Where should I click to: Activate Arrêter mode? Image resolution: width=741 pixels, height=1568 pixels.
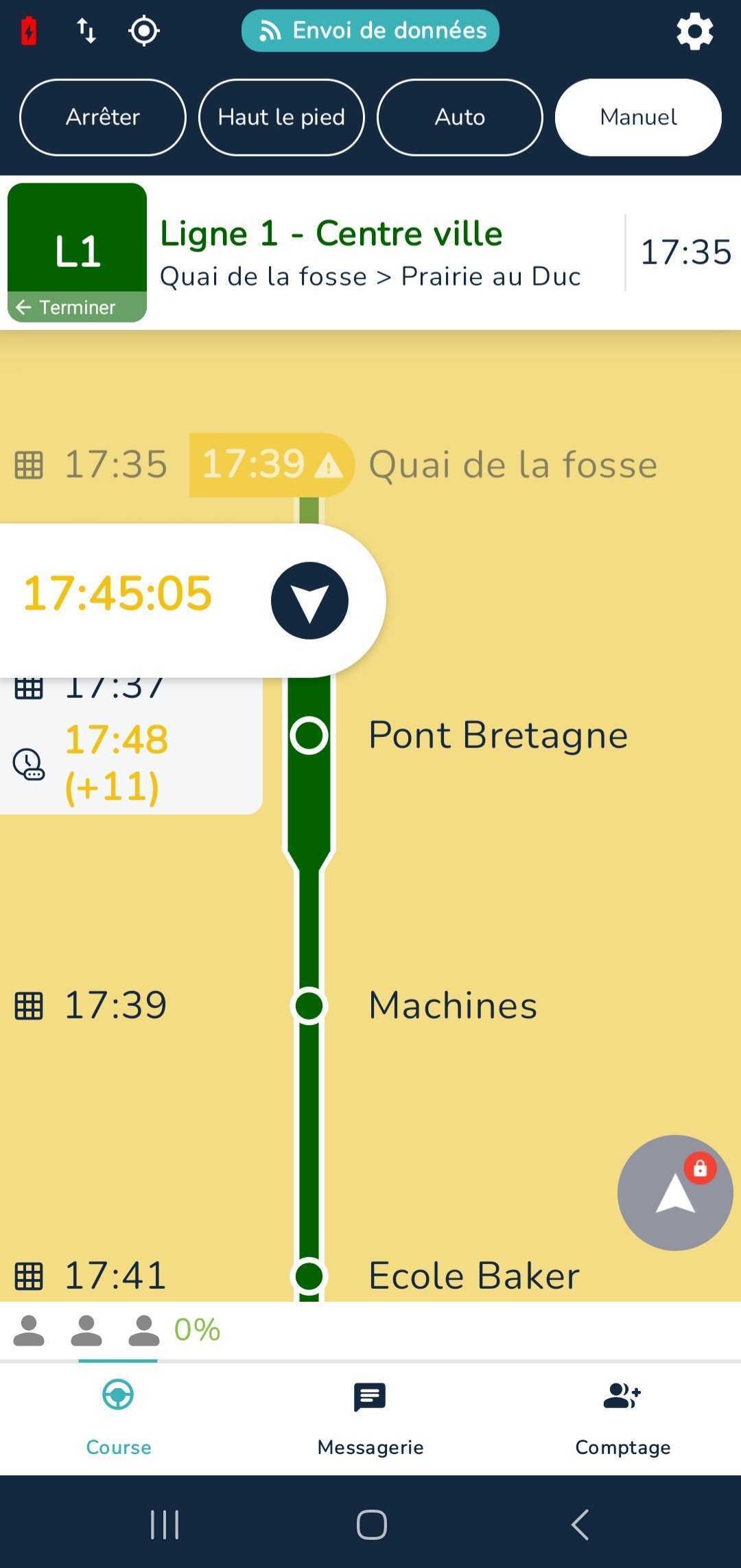point(102,117)
